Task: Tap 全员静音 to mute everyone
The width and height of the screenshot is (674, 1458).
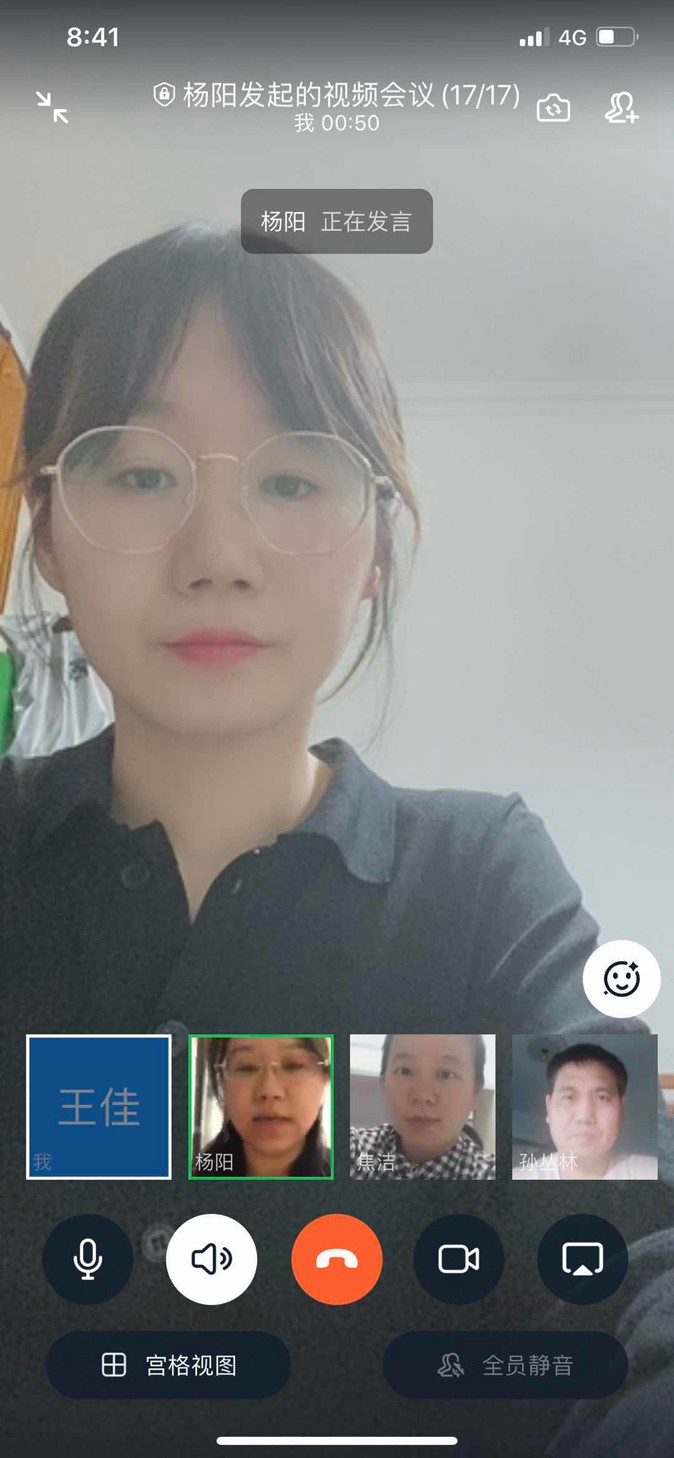Action: click(x=506, y=1365)
